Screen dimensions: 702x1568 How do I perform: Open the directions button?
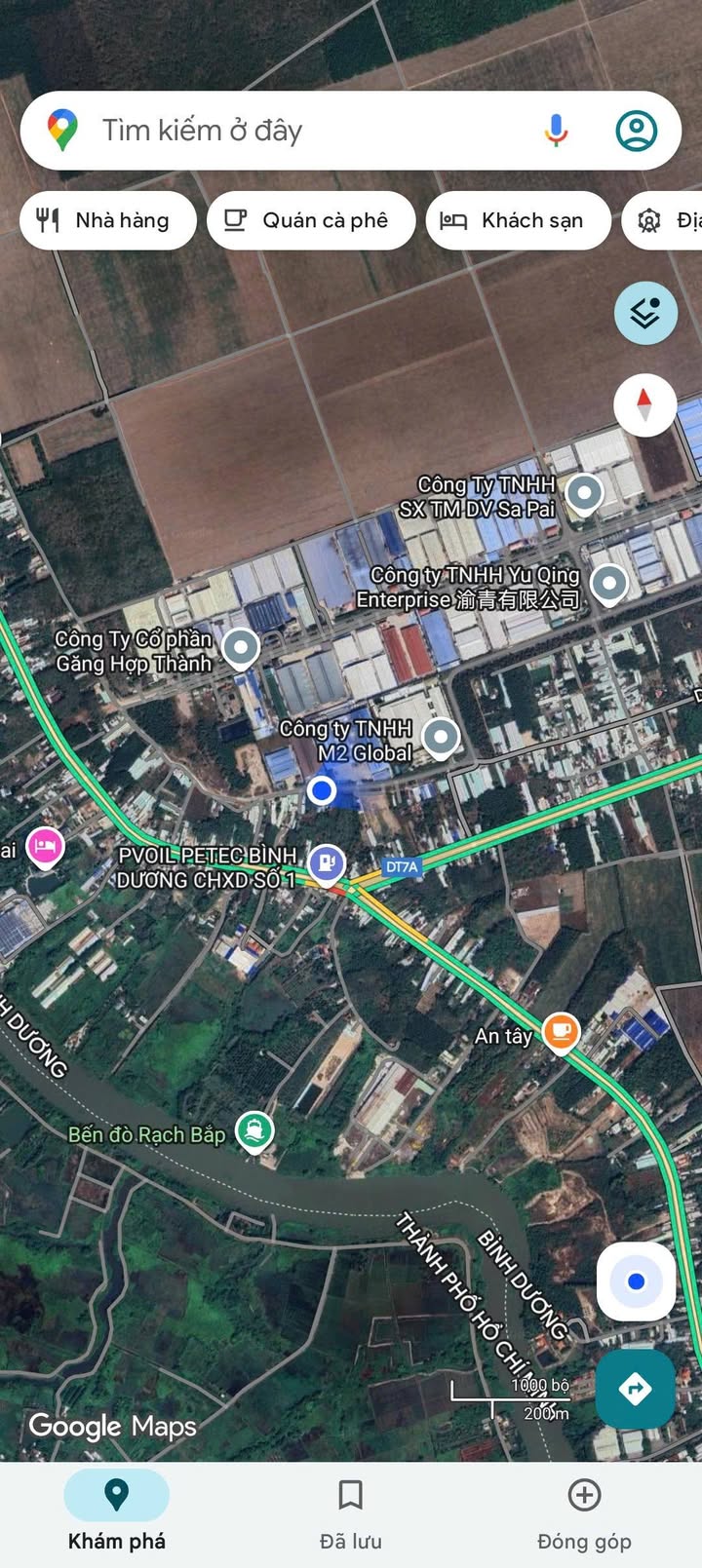(x=636, y=1389)
